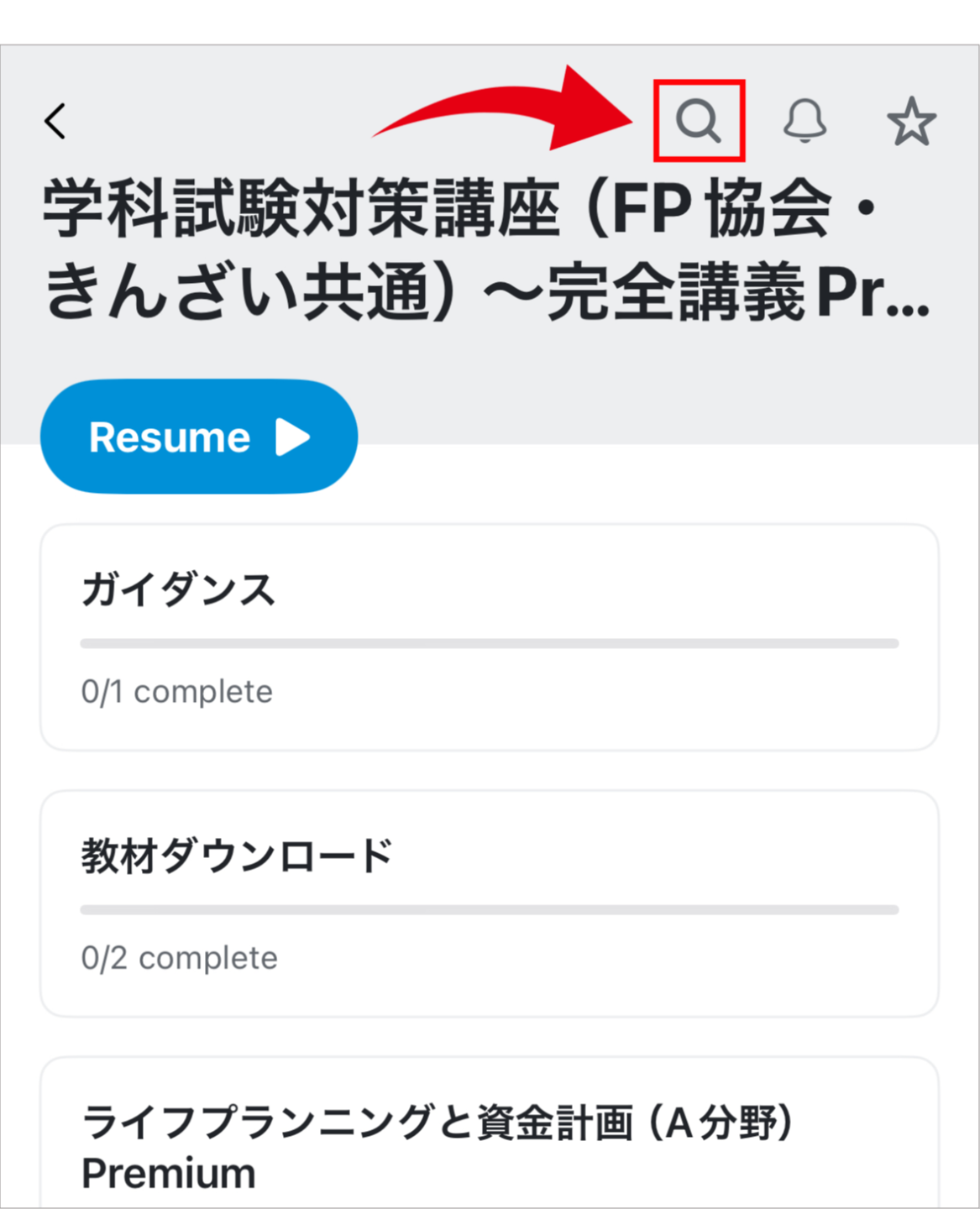Open the search magnifier icon

pos(699,121)
